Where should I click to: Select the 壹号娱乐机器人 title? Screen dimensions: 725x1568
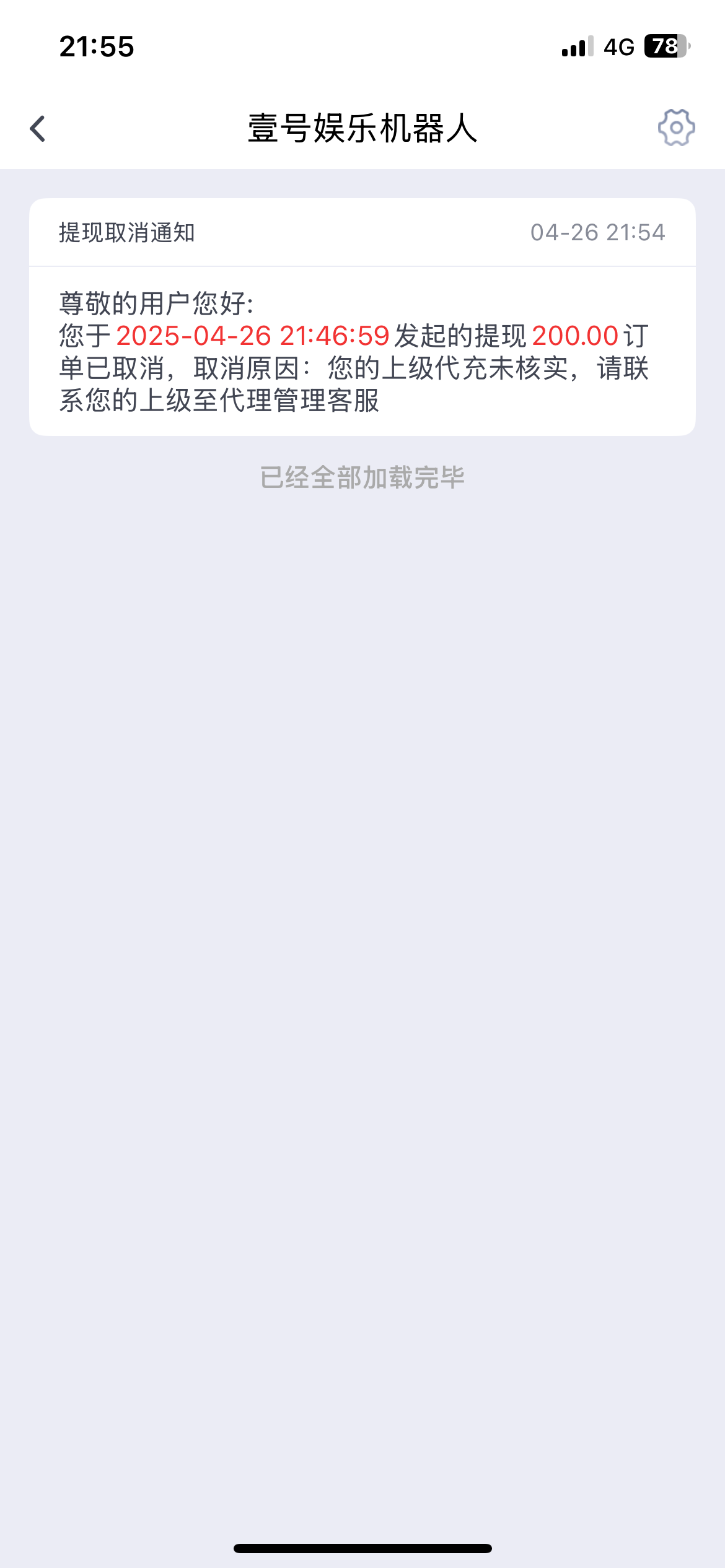(362, 127)
